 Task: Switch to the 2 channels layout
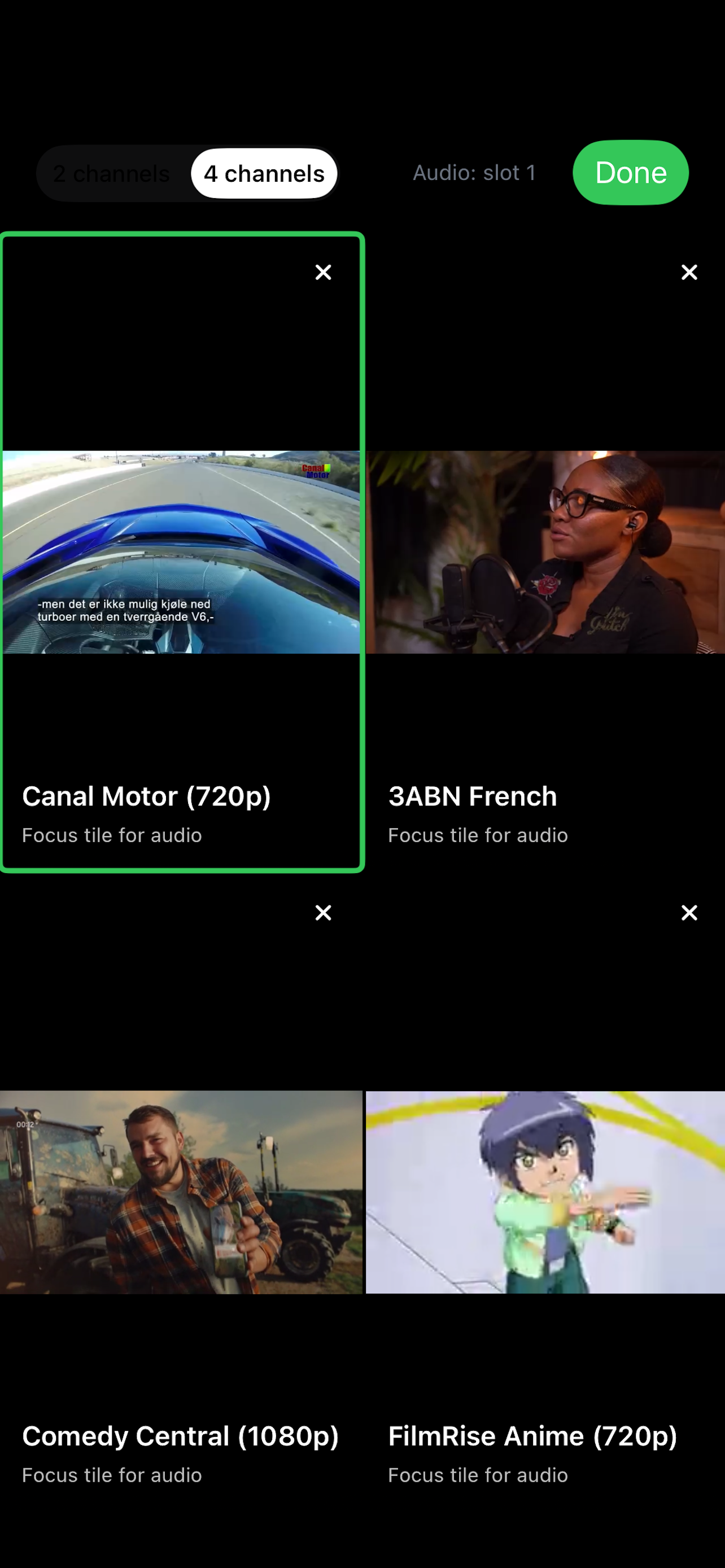tap(111, 173)
